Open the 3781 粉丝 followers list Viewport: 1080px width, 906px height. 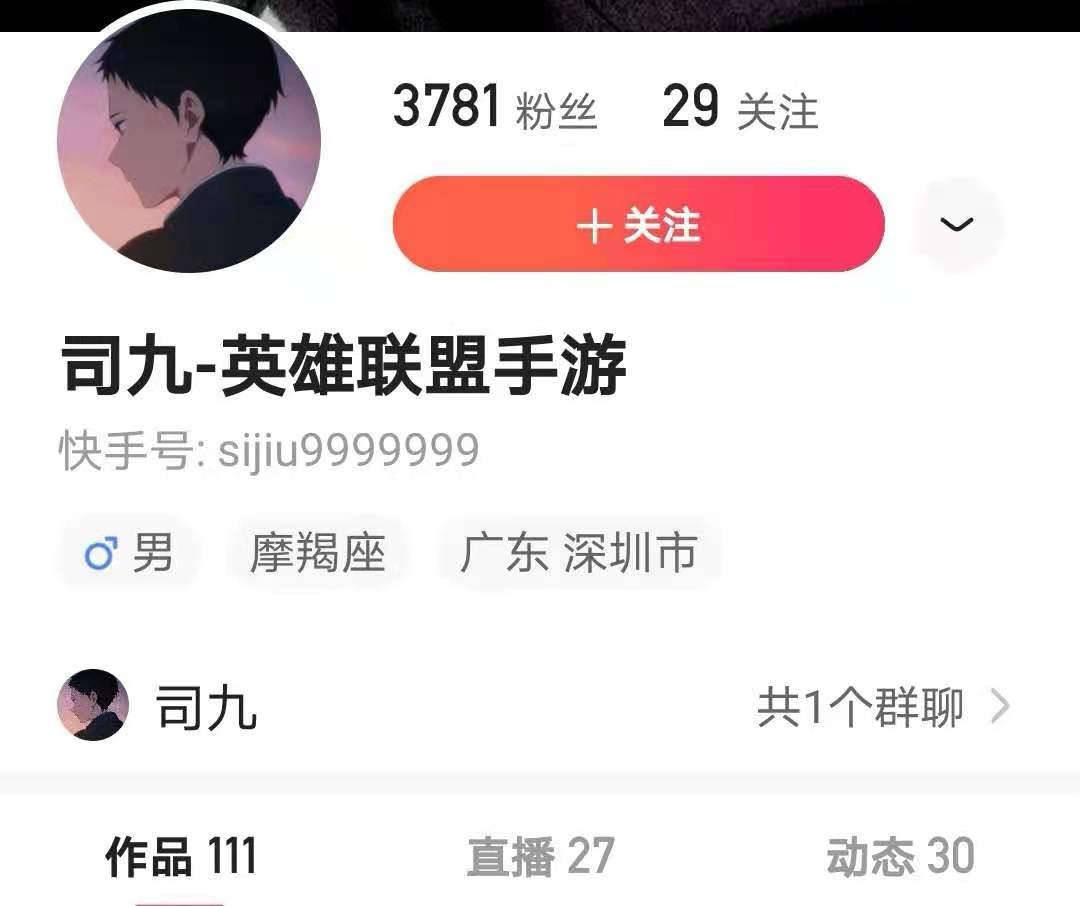(495, 107)
